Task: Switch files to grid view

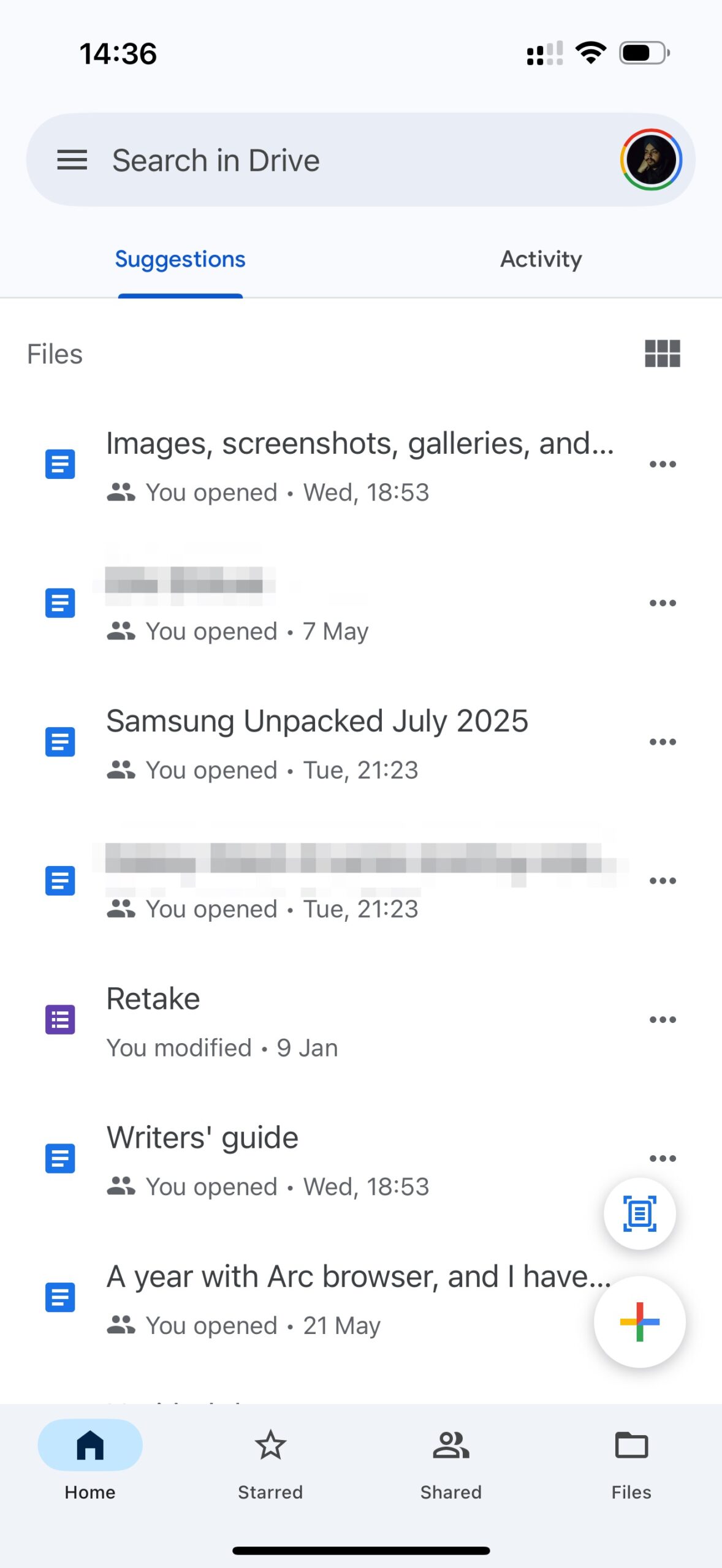Action: (662, 353)
